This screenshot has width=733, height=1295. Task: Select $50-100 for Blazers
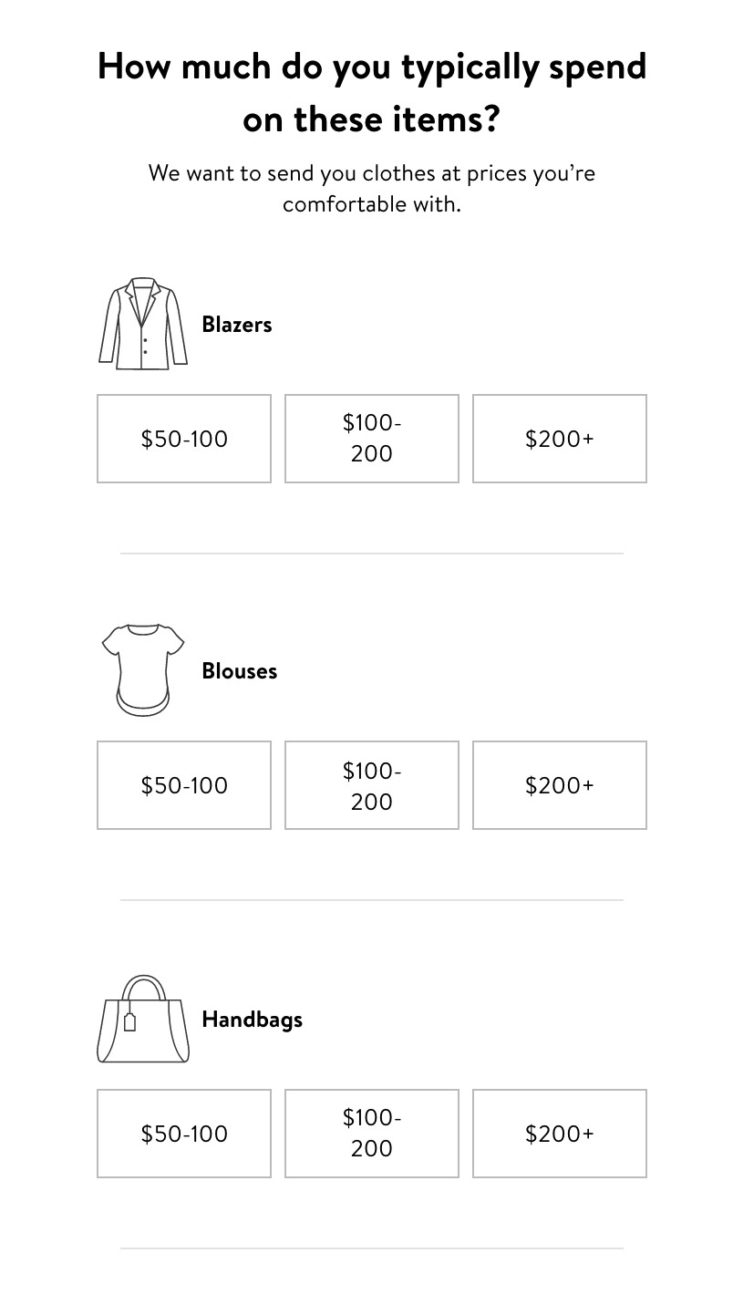[184, 438]
